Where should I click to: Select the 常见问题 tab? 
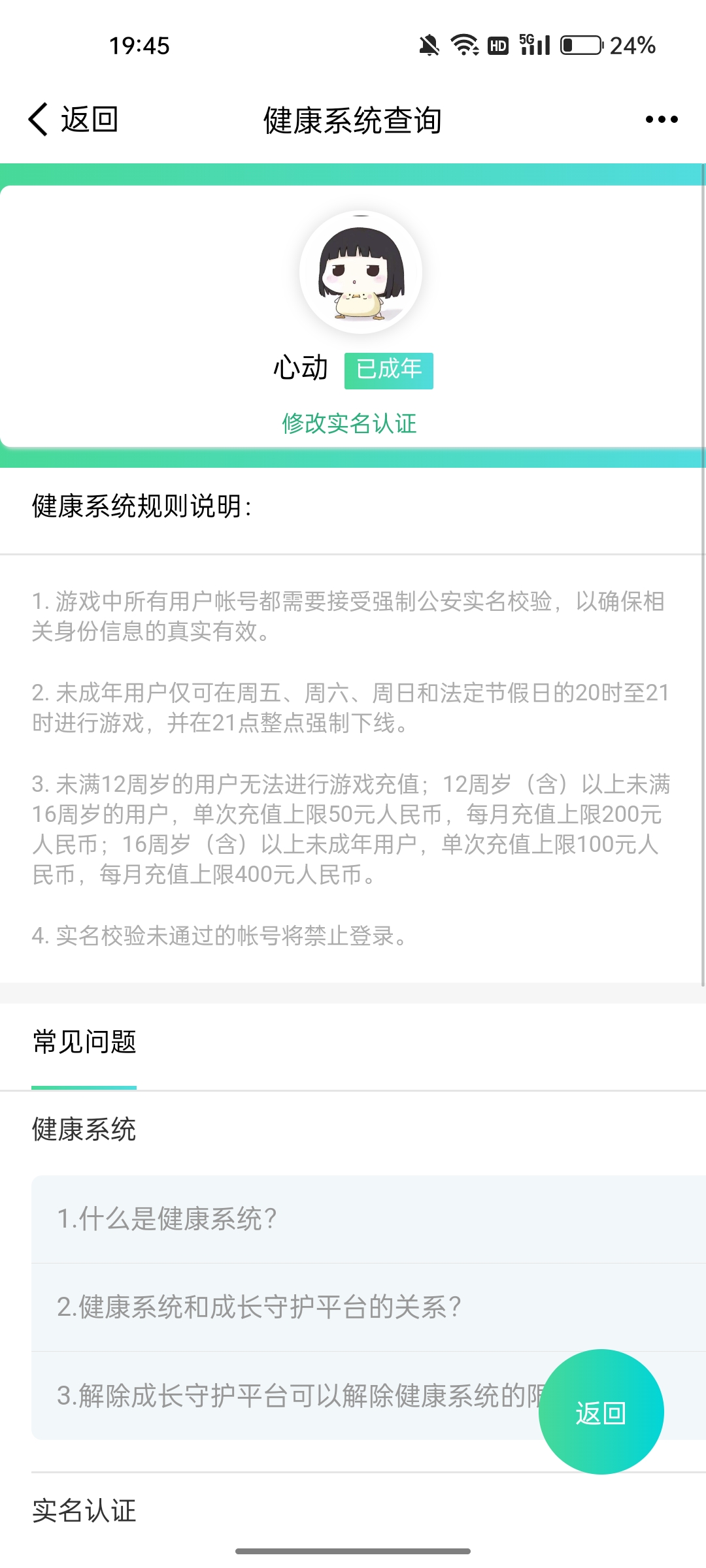(x=84, y=1042)
